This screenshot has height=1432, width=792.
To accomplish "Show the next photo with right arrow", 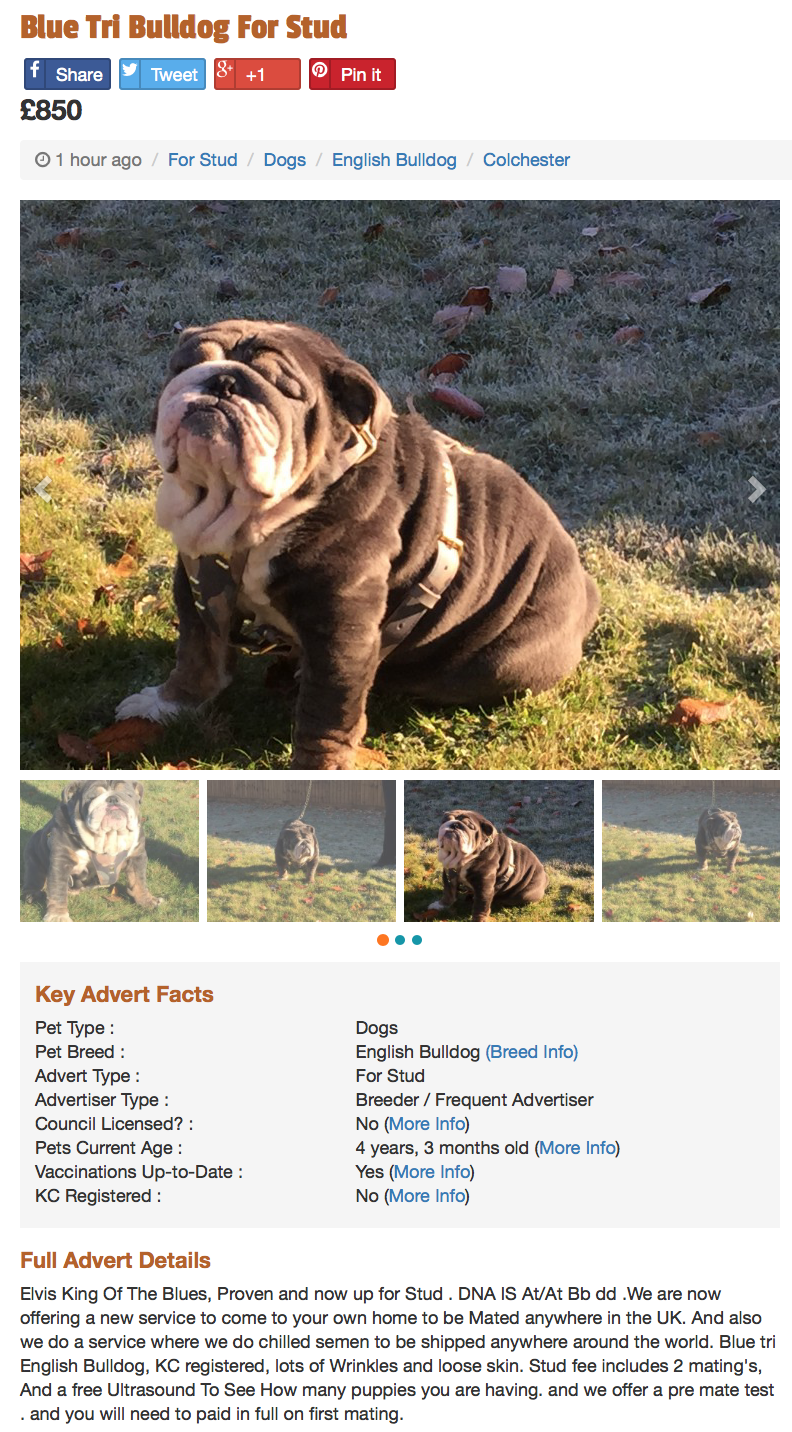I will 757,489.
